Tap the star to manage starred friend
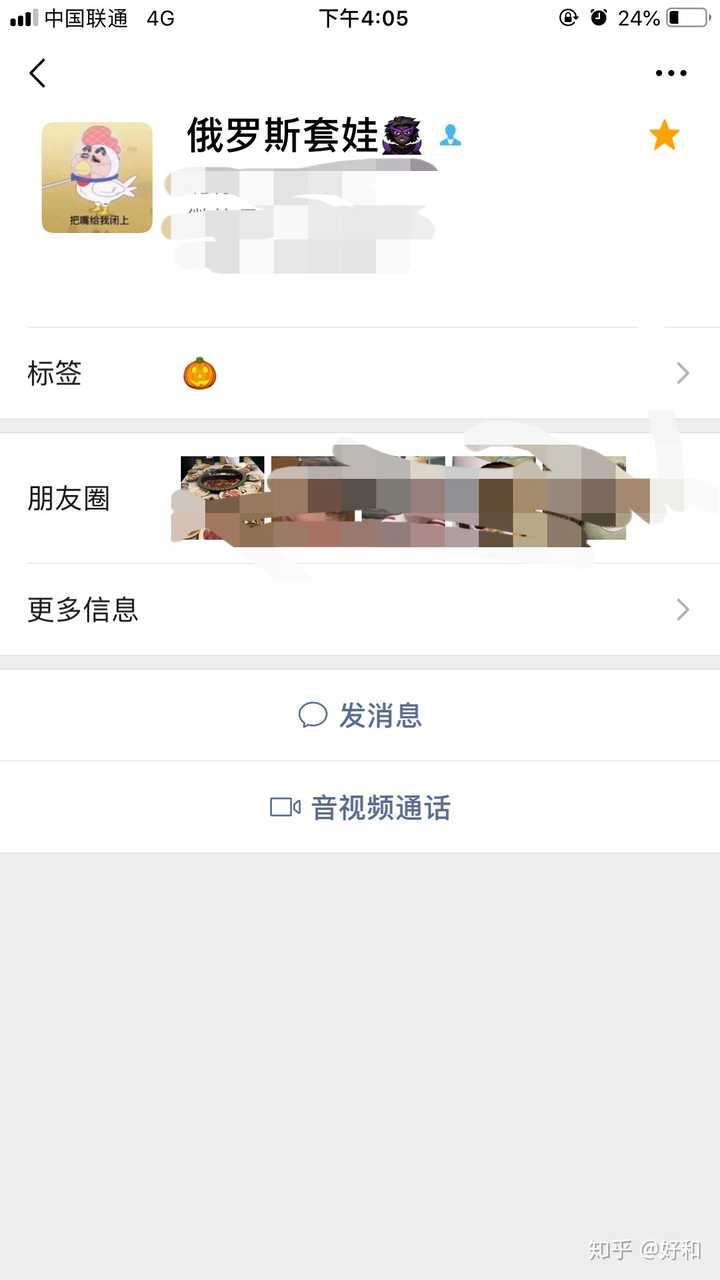 (664, 135)
